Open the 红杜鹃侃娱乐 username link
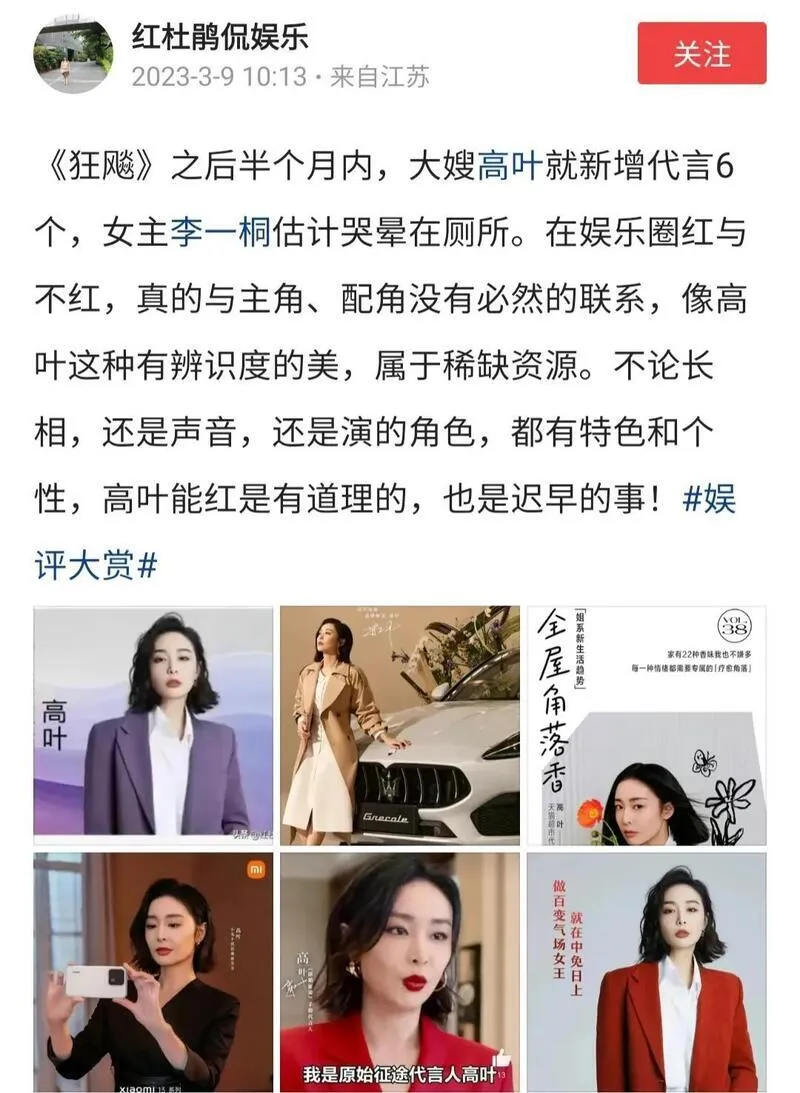 220,36
